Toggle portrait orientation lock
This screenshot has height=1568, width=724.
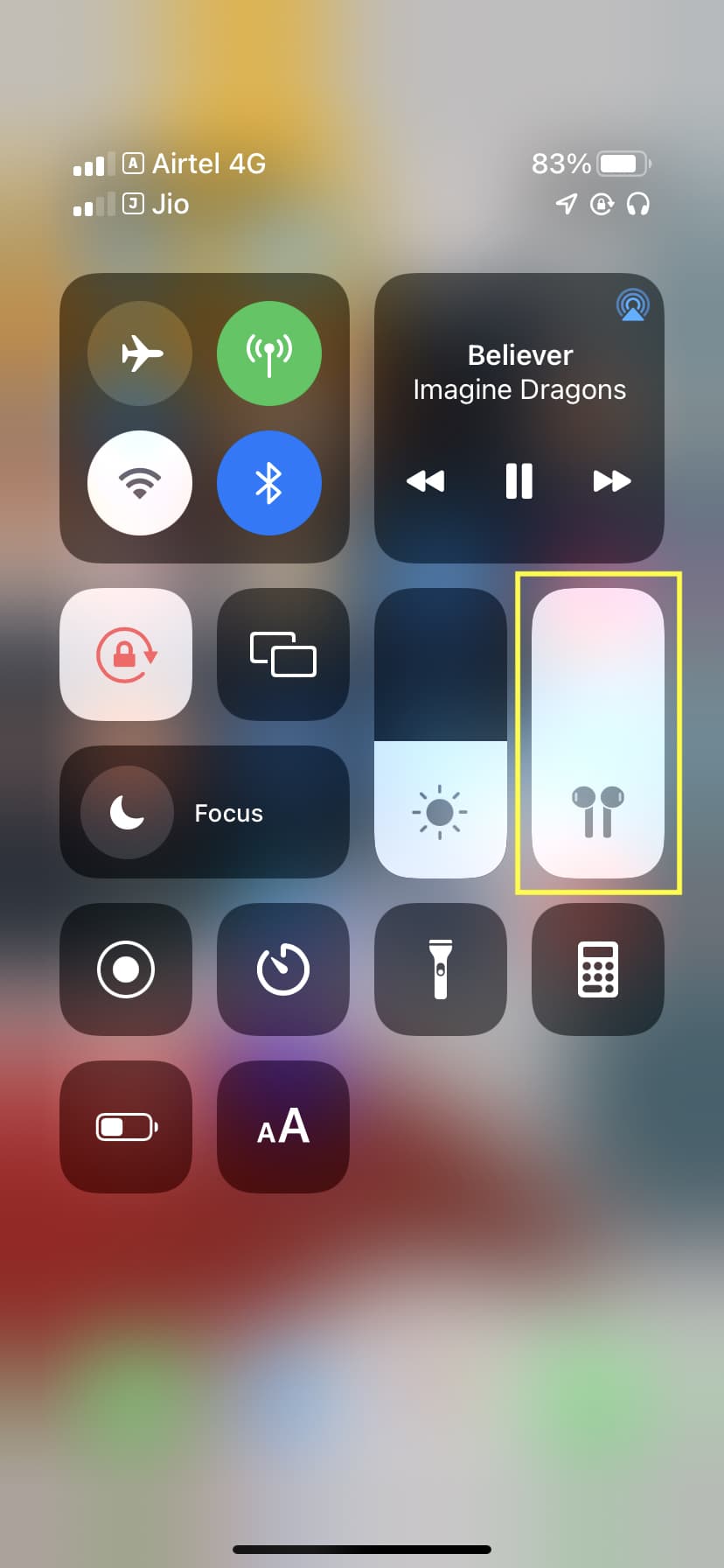point(126,654)
